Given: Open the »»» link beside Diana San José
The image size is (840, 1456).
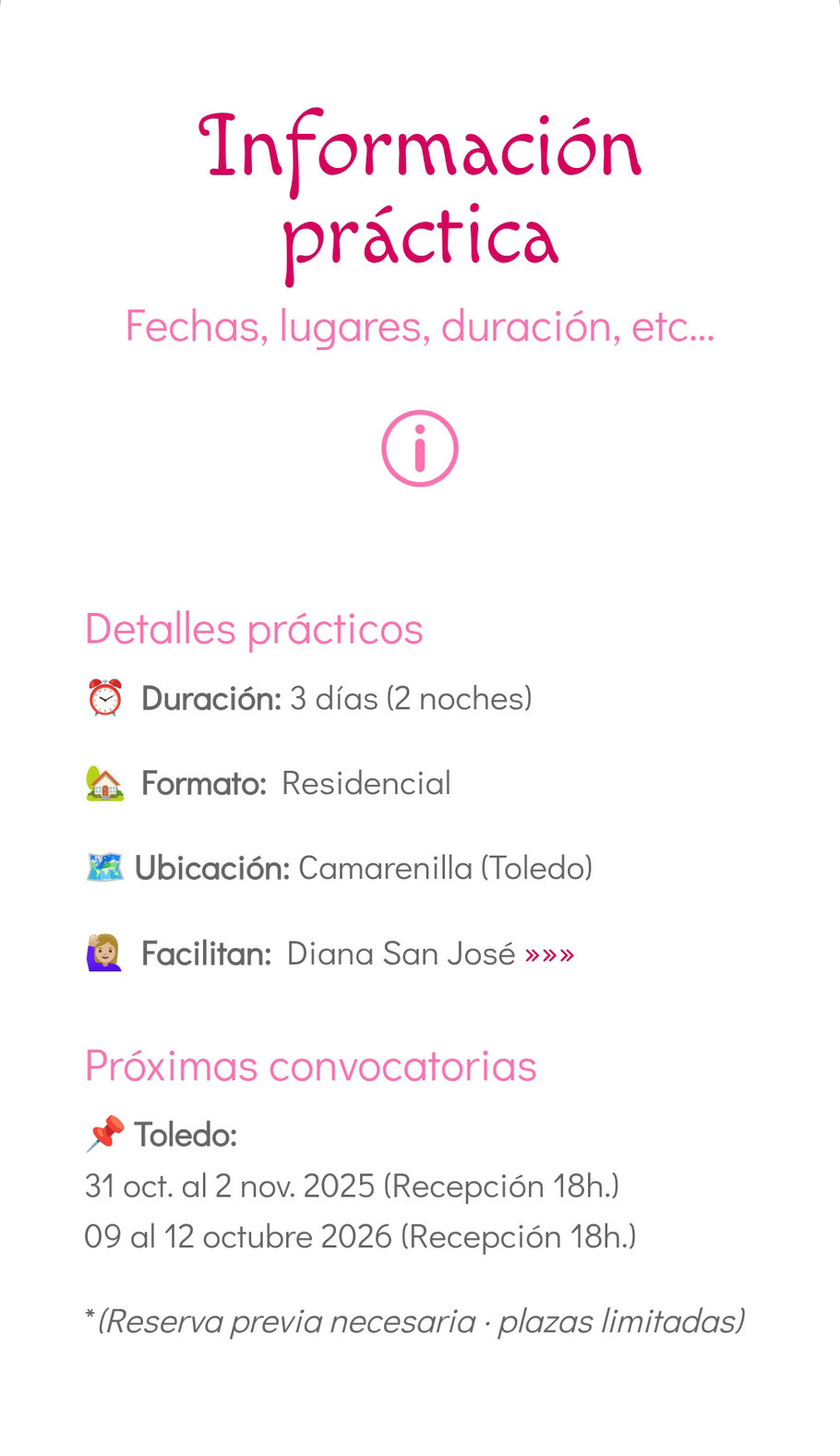Looking at the screenshot, I should [549, 955].
